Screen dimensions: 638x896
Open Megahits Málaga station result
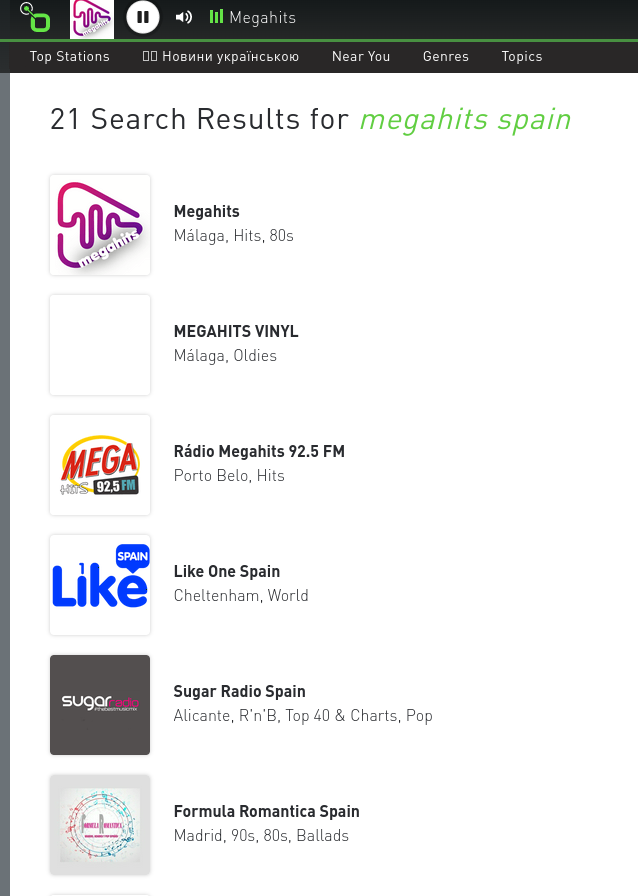(314, 225)
